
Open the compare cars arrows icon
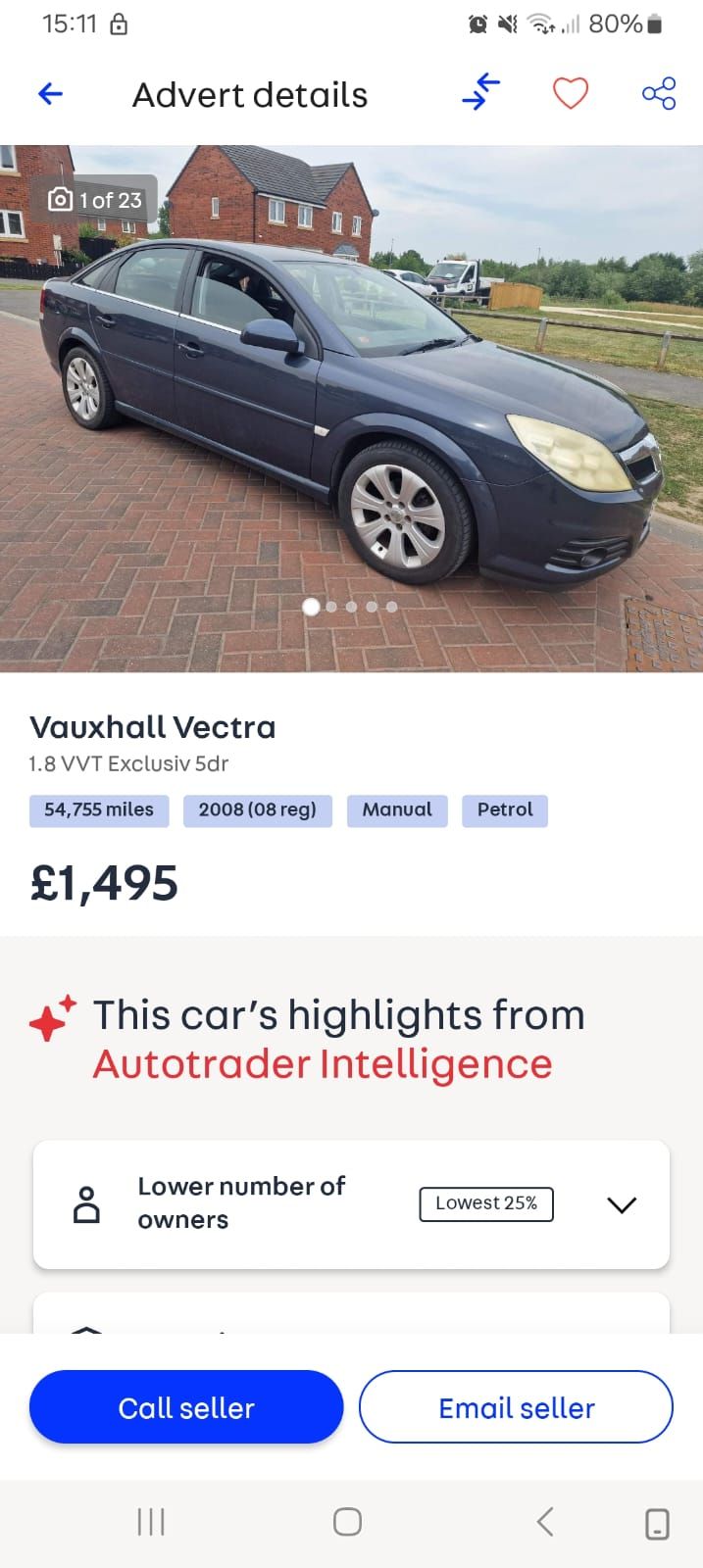(x=480, y=93)
